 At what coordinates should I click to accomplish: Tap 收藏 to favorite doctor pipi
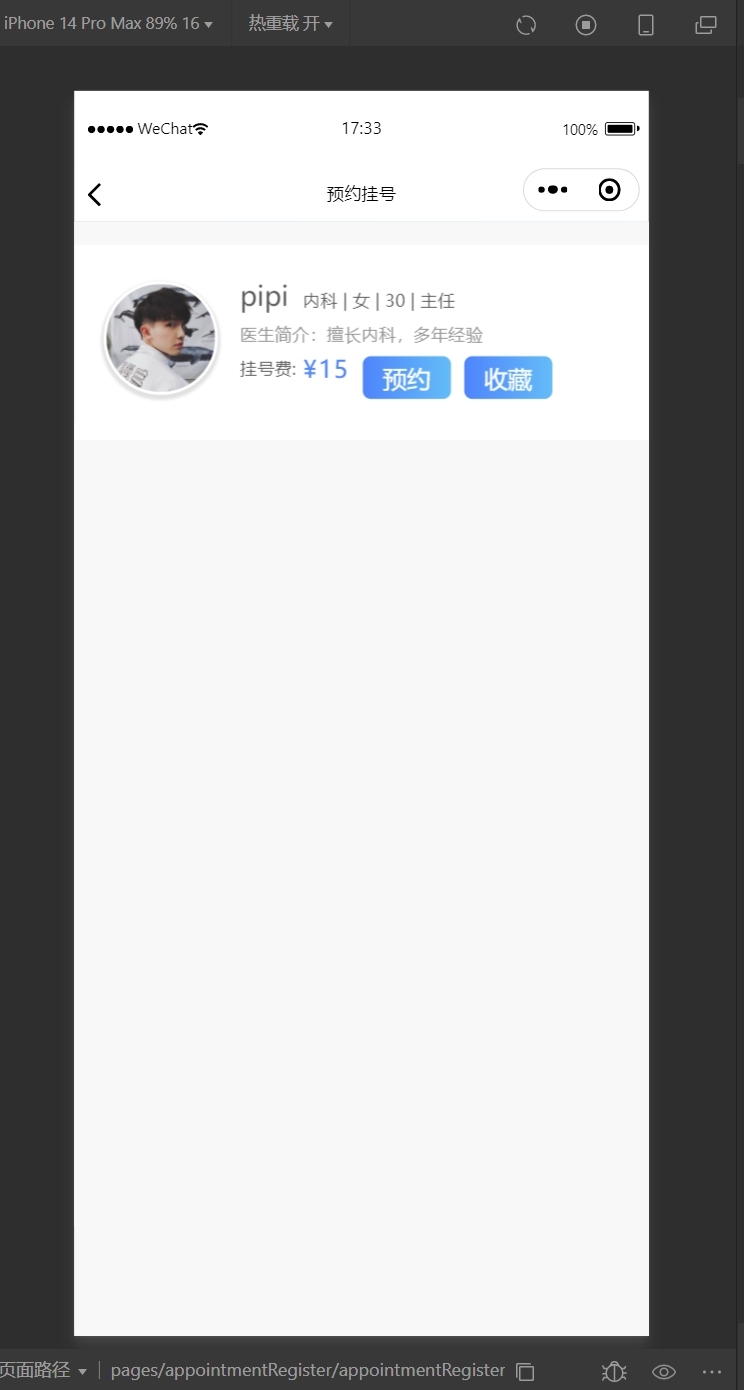pyautogui.click(x=508, y=378)
